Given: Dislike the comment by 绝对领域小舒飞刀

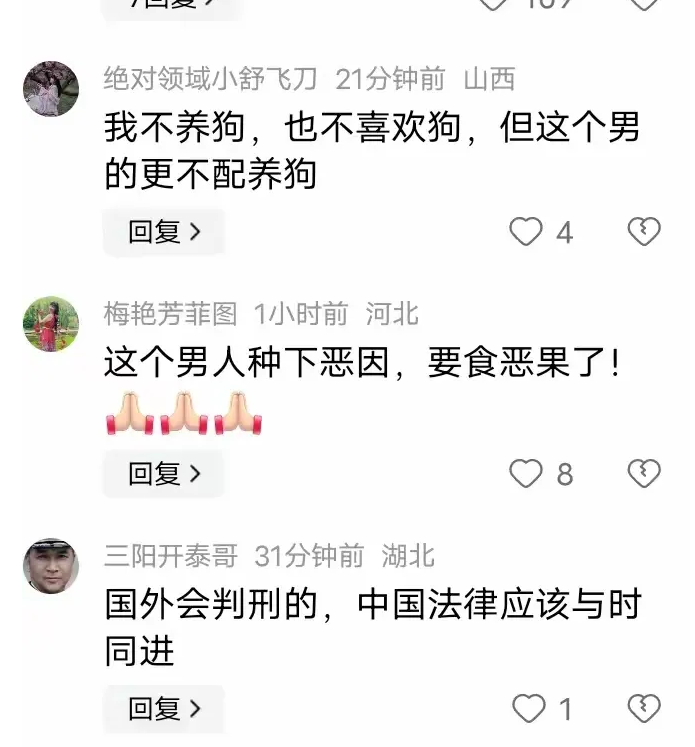Looking at the screenshot, I should pos(644,232).
